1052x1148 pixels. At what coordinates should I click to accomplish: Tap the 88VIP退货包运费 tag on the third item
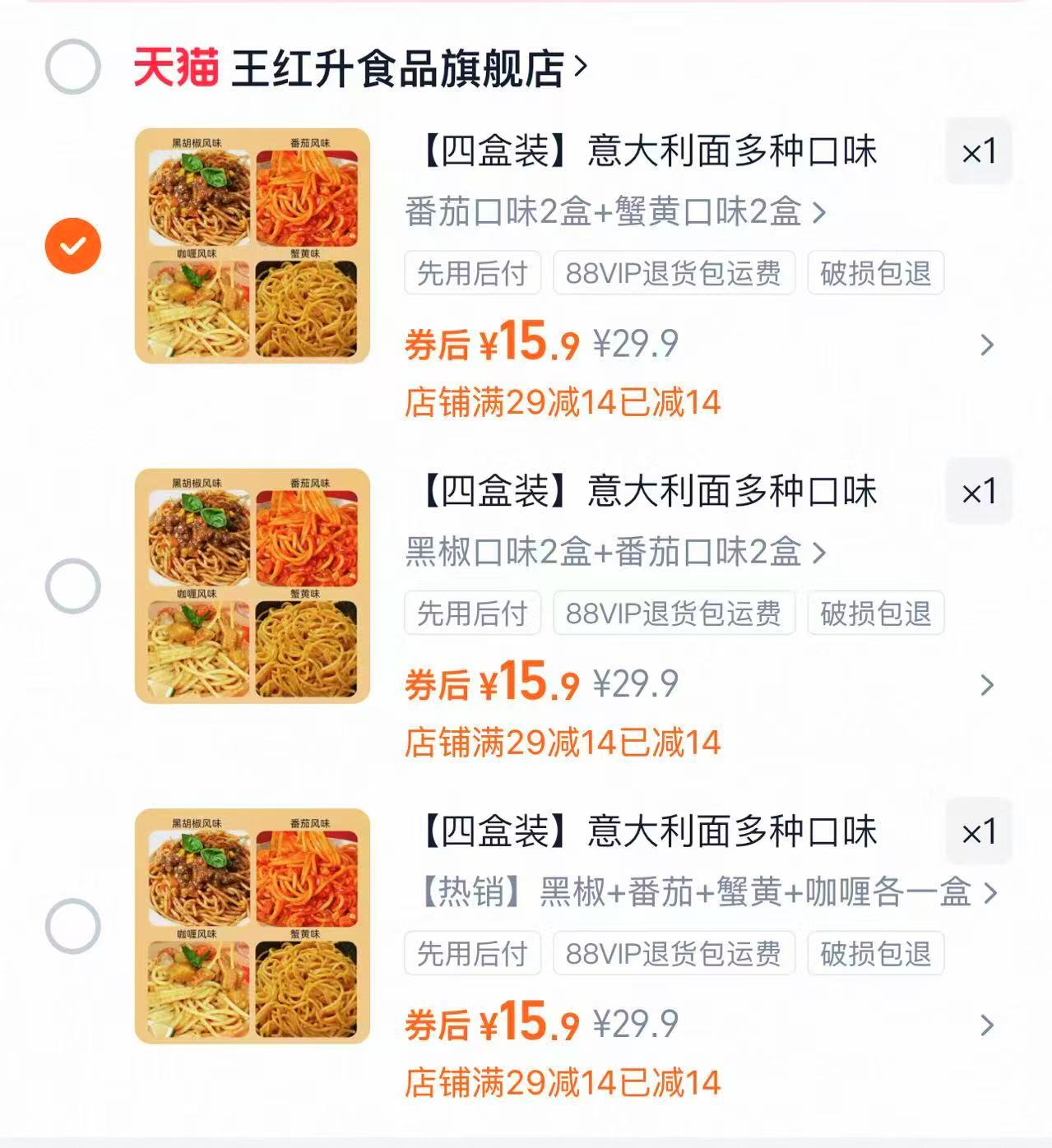click(x=674, y=953)
